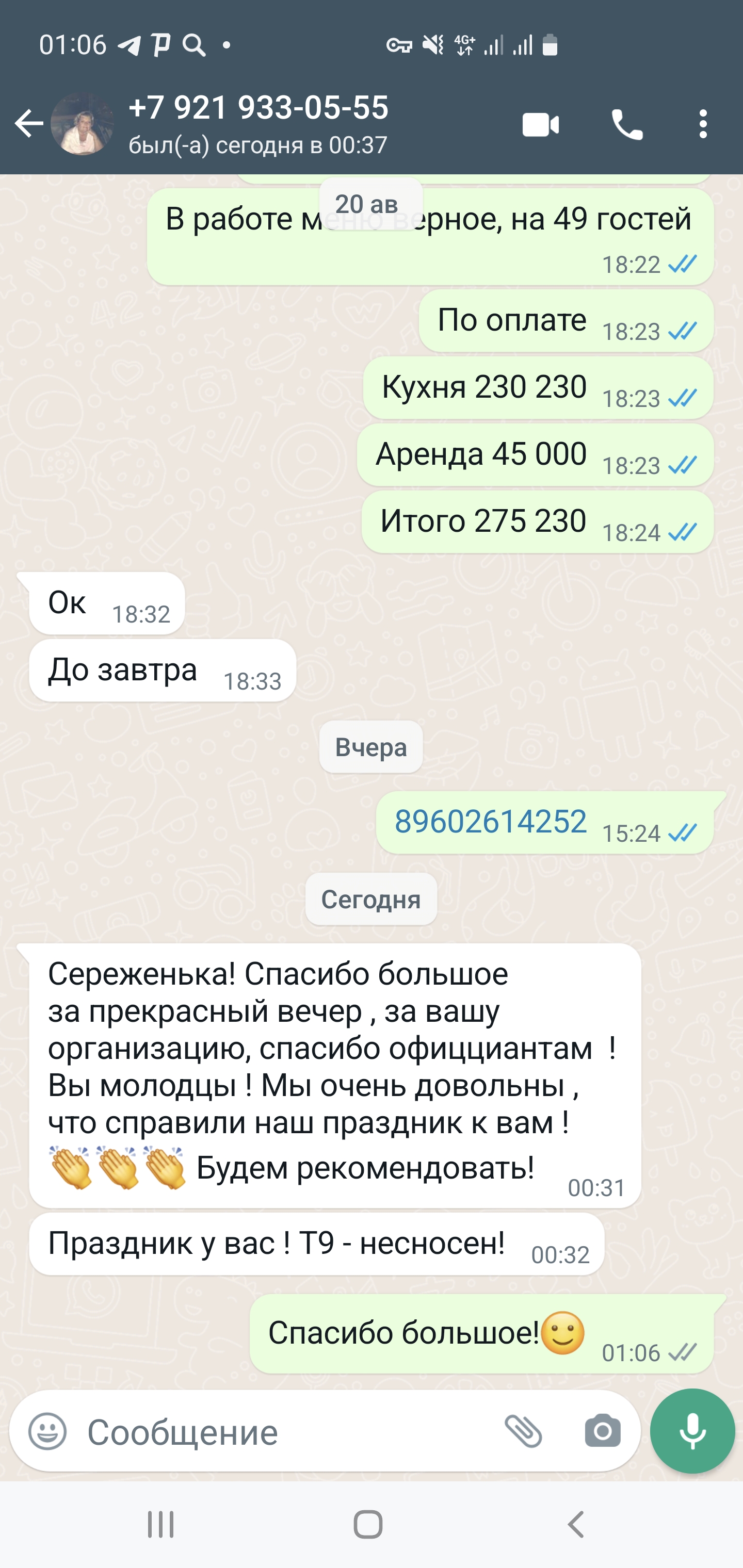
Task: Record a voice message
Action: pos(692,1431)
